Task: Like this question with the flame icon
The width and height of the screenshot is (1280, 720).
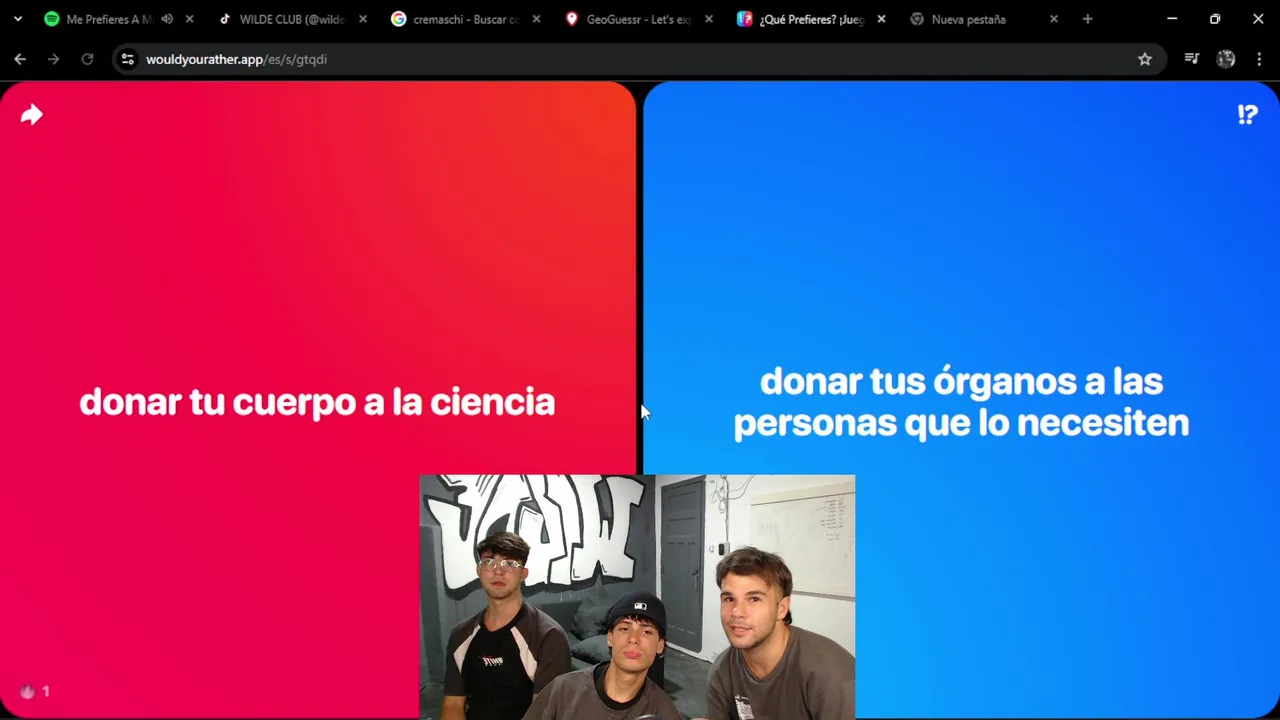Action: 28,691
